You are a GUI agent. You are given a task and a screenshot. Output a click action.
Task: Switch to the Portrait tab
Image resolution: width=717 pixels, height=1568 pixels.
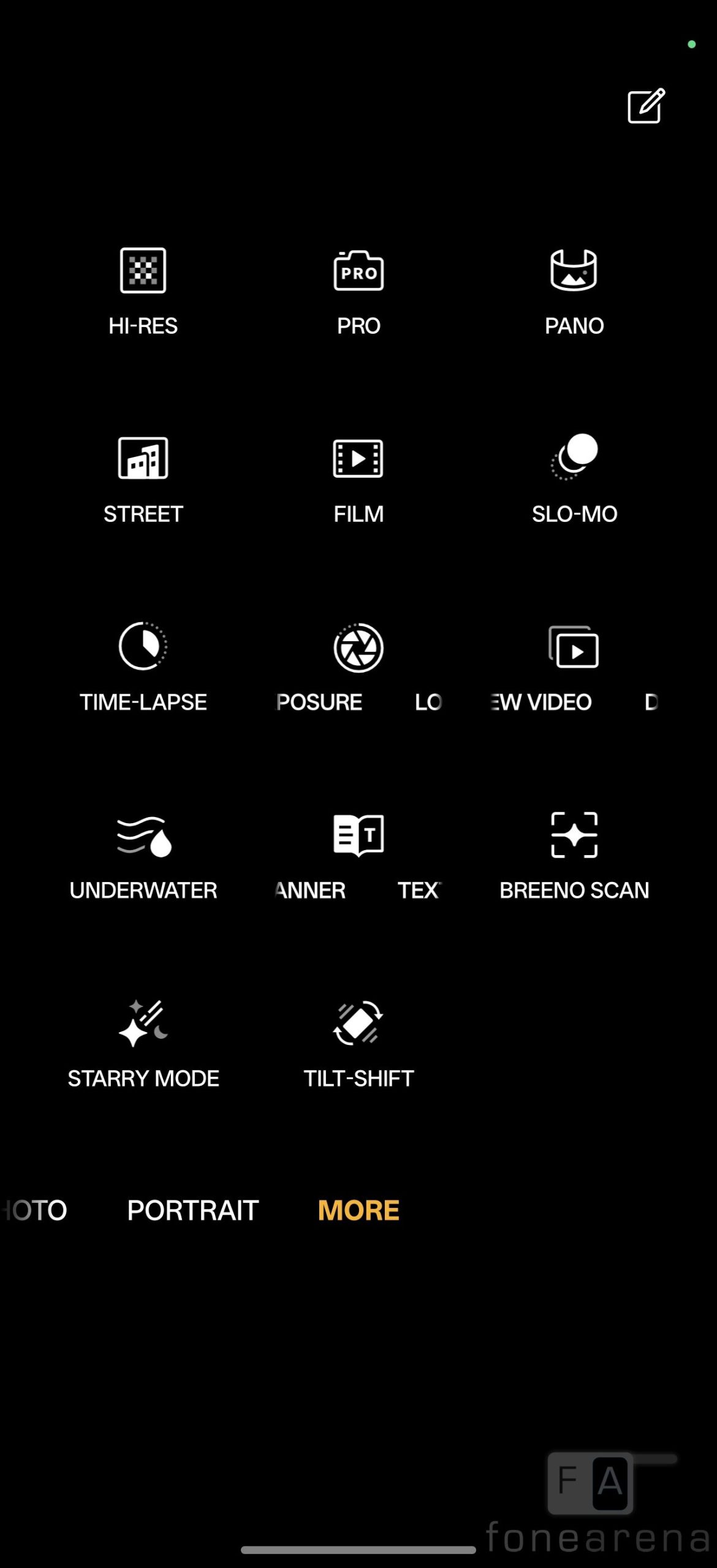click(x=192, y=1210)
